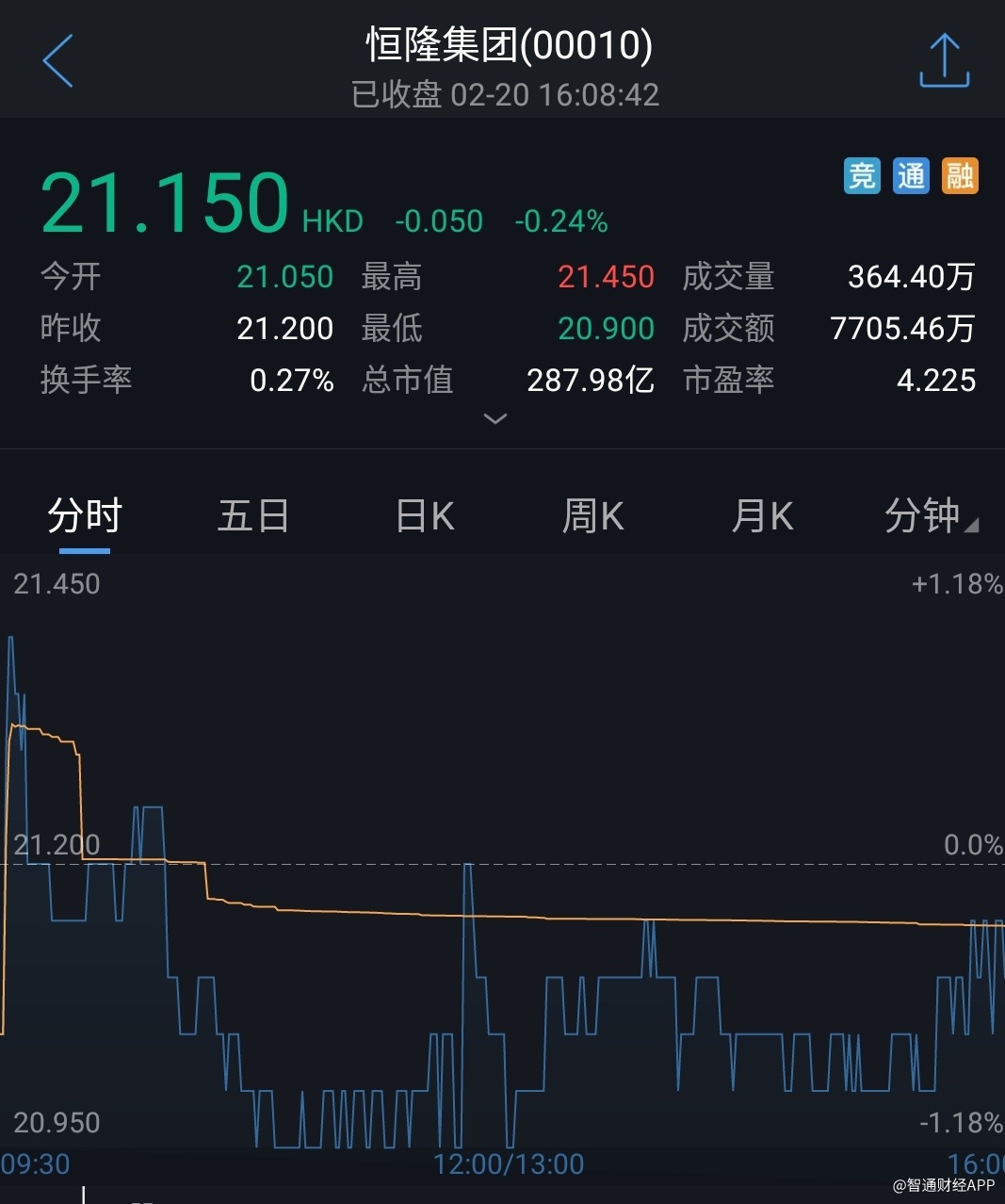Viewport: 1005px width, 1204px height.
Task: Share this stock quote page
Action: pos(944,61)
